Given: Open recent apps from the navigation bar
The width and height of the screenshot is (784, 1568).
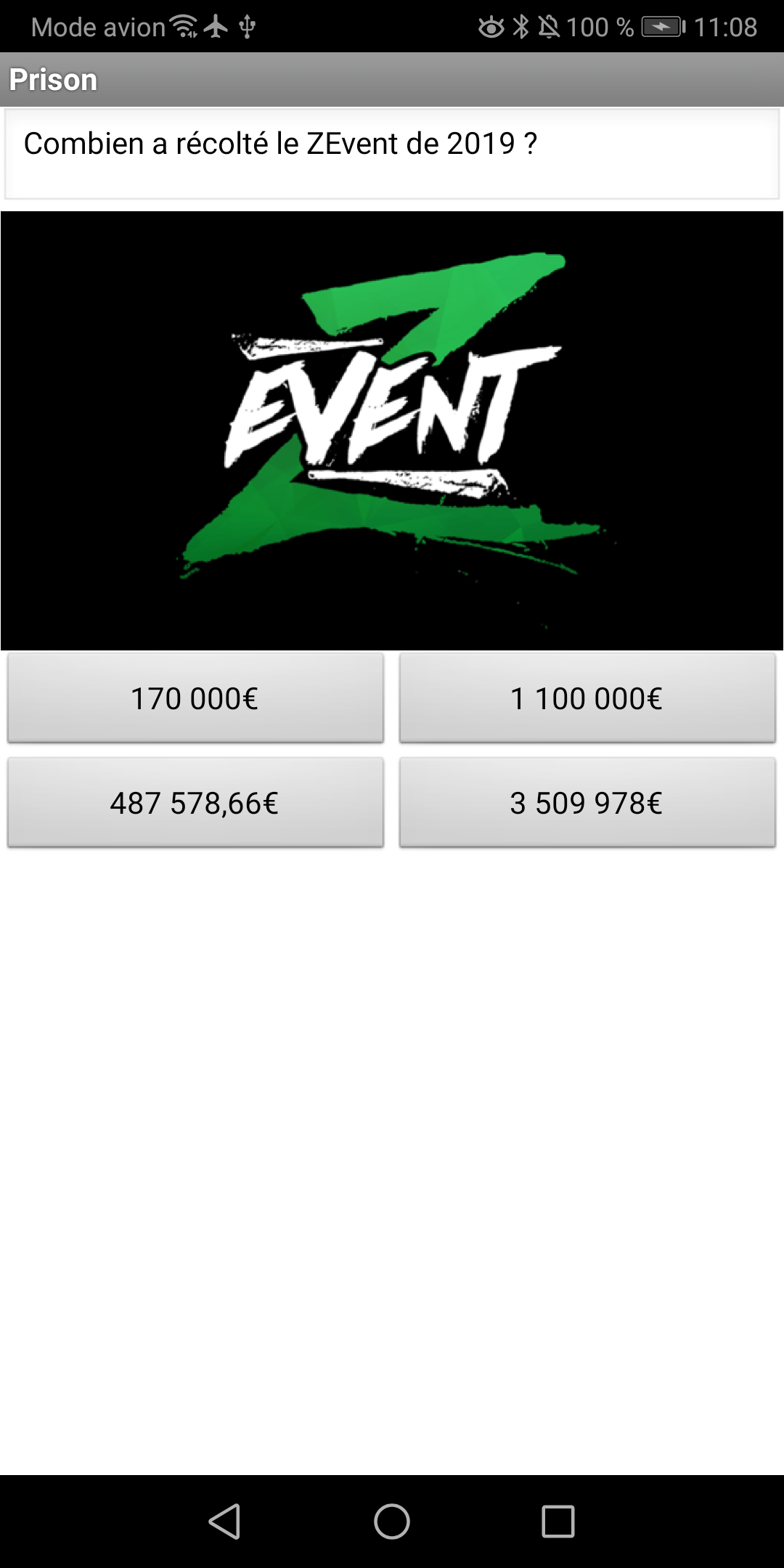Looking at the screenshot, I should point(558,1521).
